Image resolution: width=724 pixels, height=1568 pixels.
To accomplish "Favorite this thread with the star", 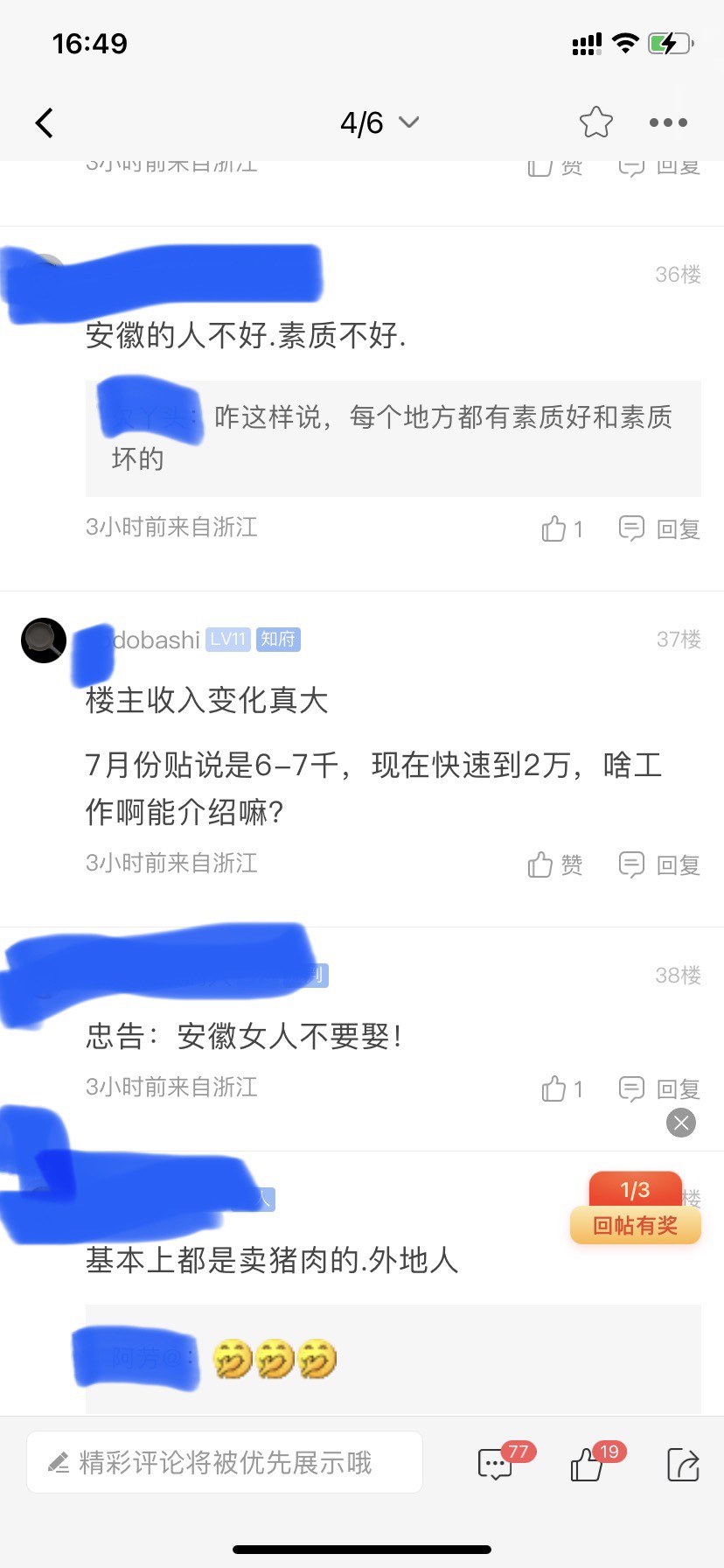I will click(x=595, y=122).
